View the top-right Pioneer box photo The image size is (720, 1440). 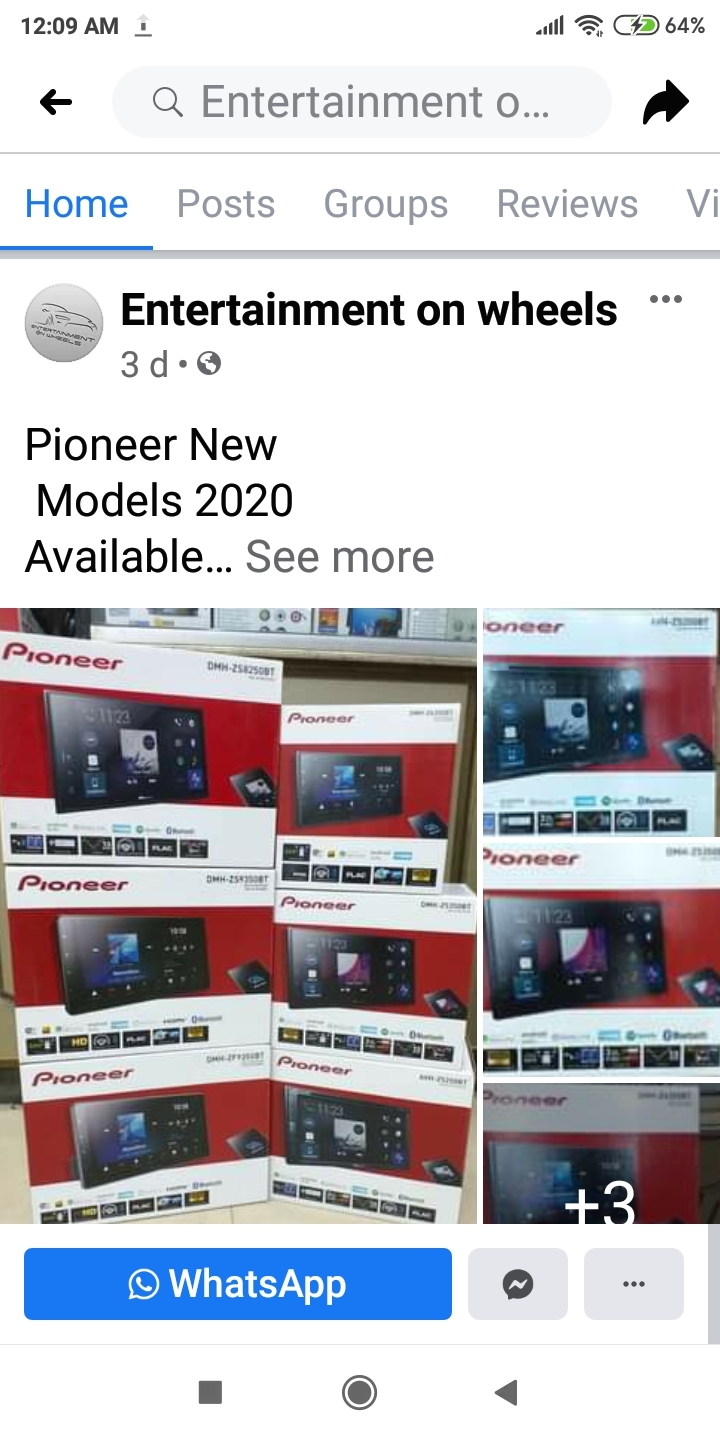point(601,721)
